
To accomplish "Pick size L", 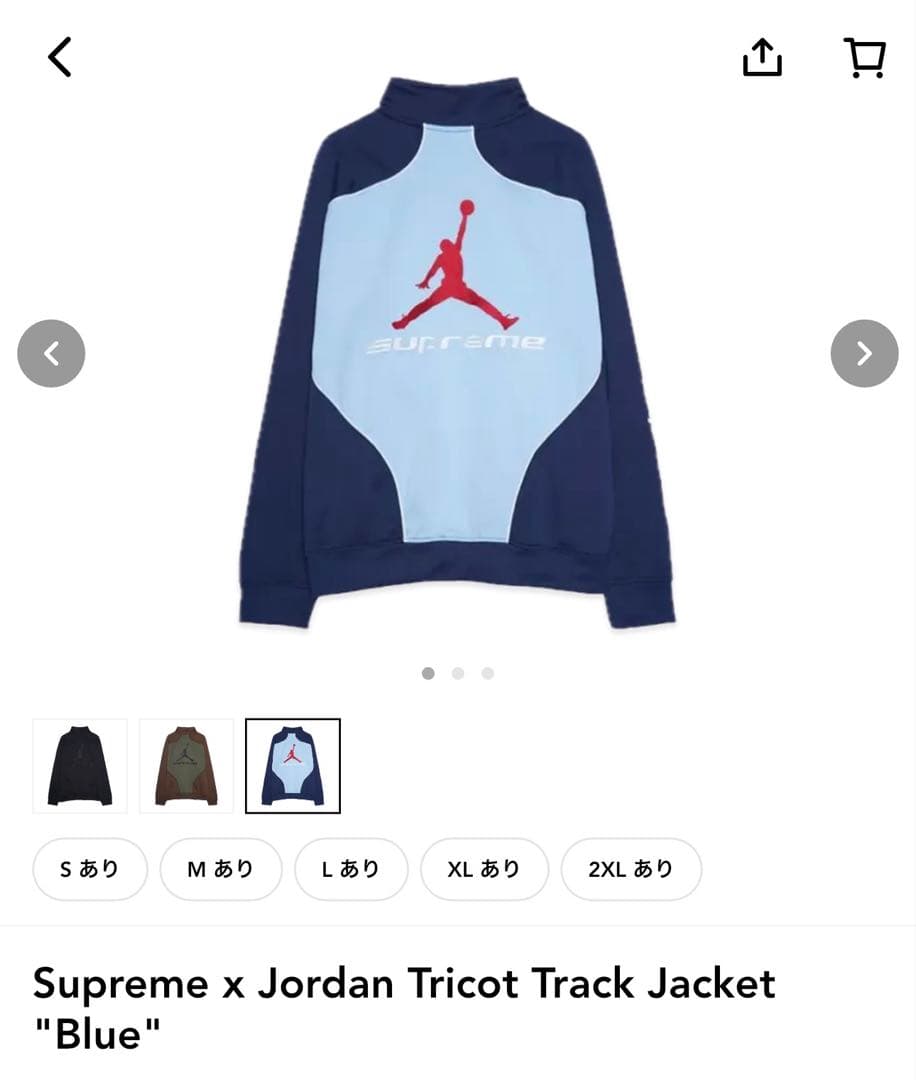I will [350, 869].
